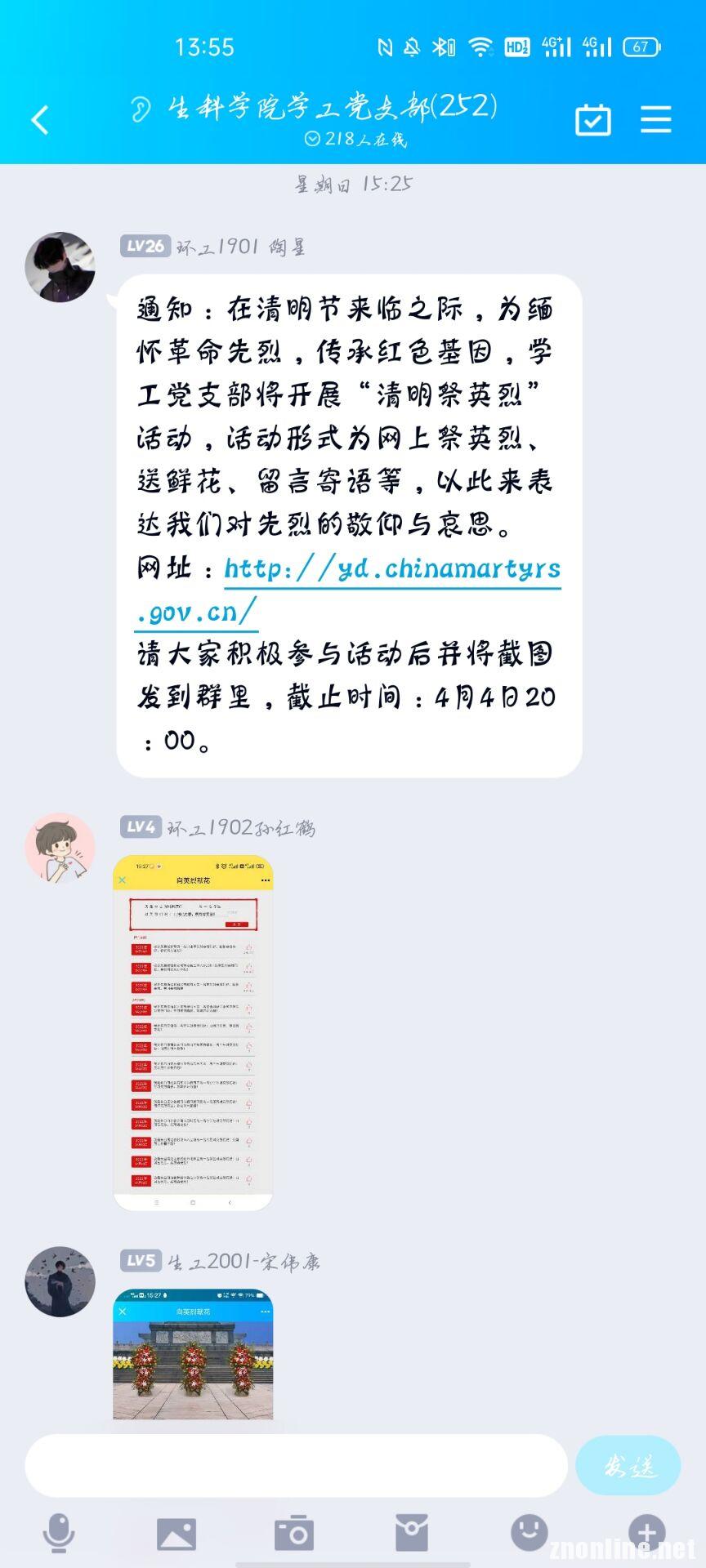706x1568 pixels.
Task: Open the emoji sticker panel
Action: click(x=529, y=1531)
